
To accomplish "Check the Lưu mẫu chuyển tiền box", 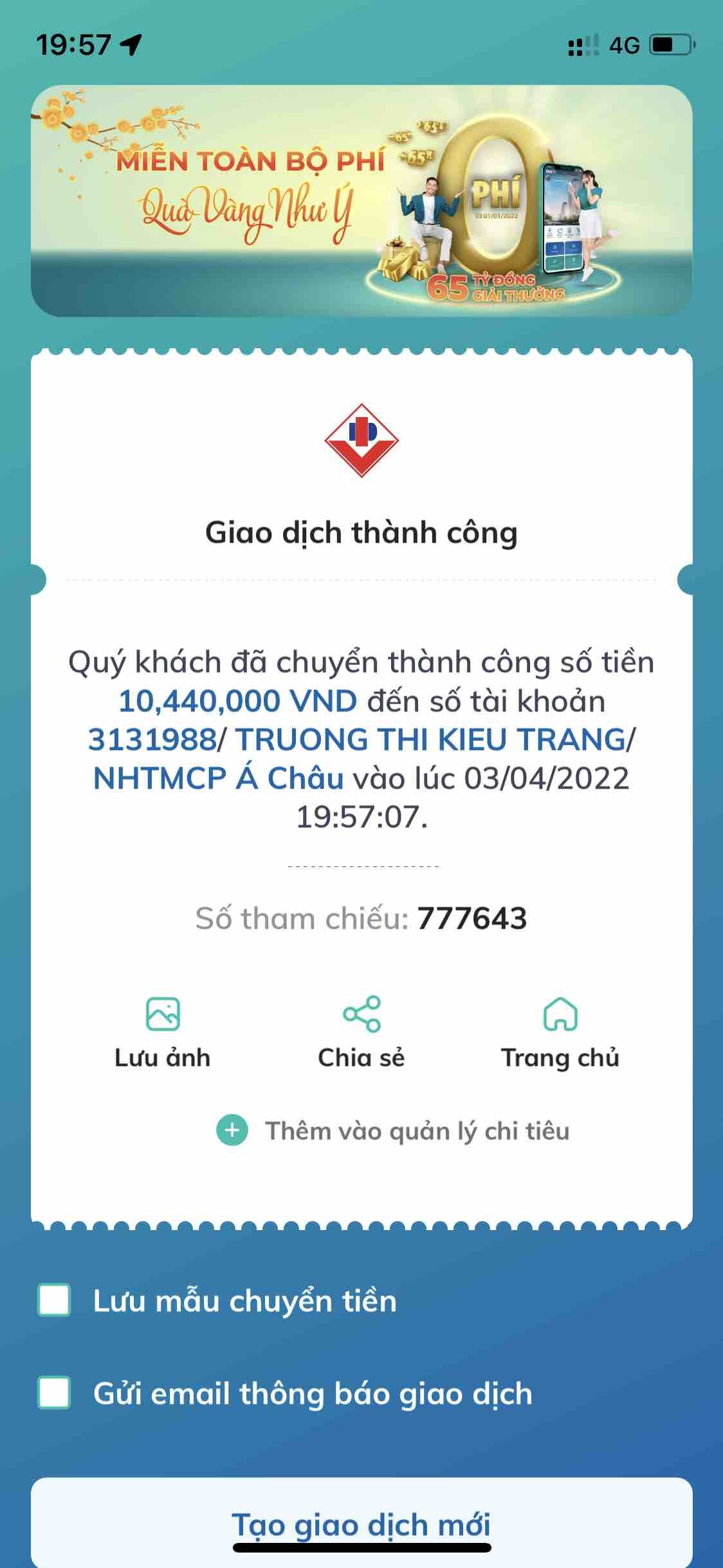I will pyautogui.click(x=55, y=1301).
